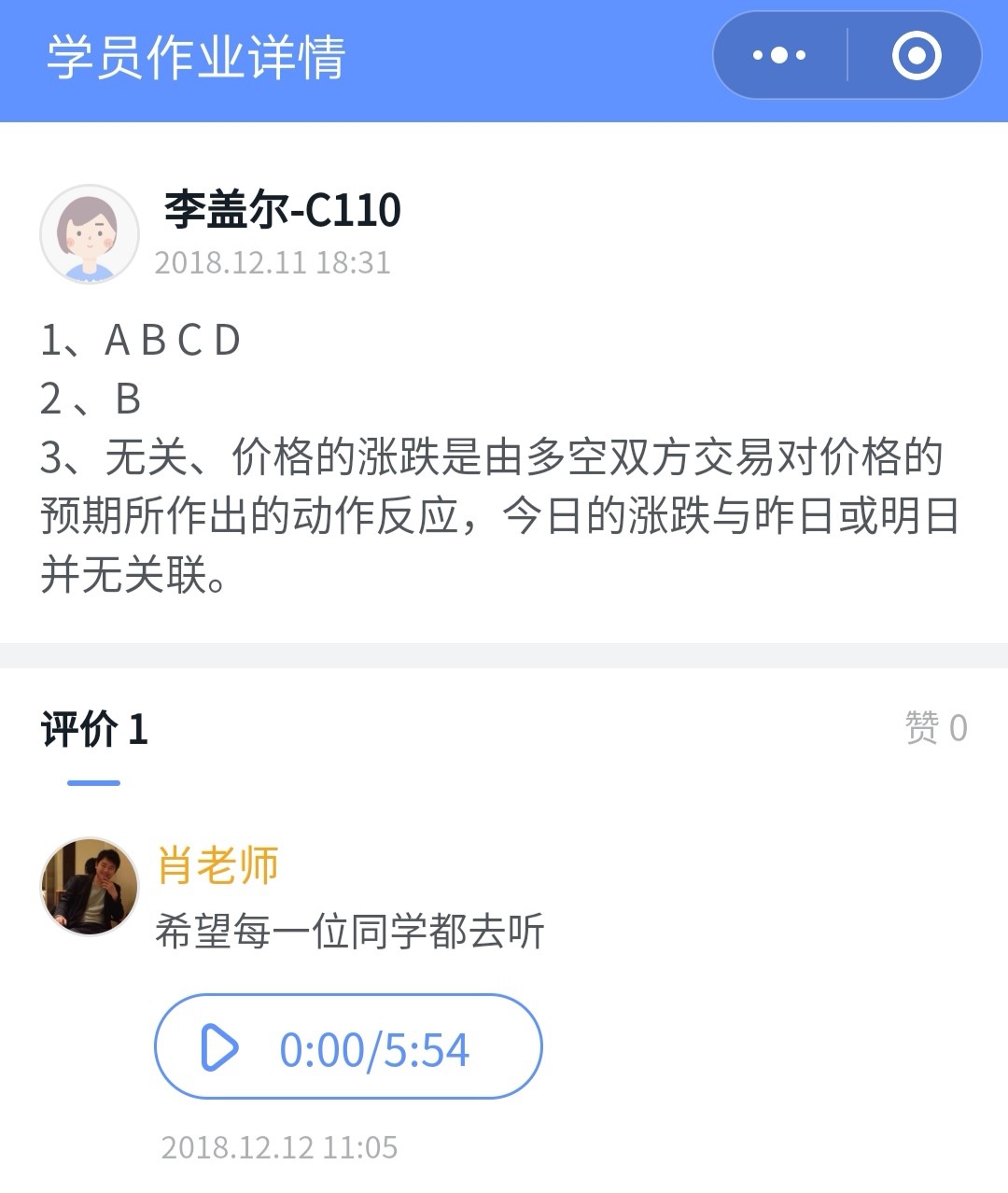Select the 评价 1 tab

94,730
